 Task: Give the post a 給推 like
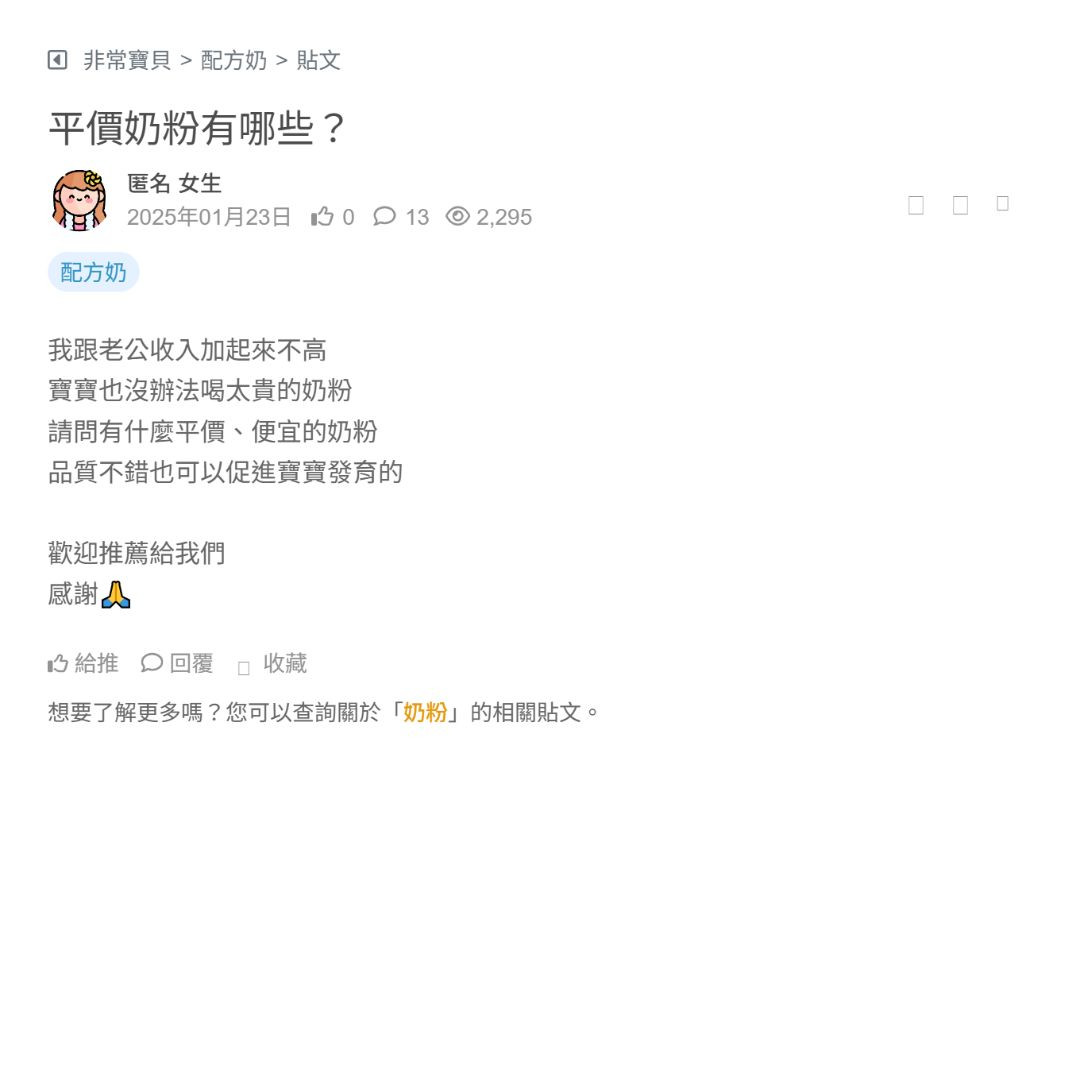[83, 663]
